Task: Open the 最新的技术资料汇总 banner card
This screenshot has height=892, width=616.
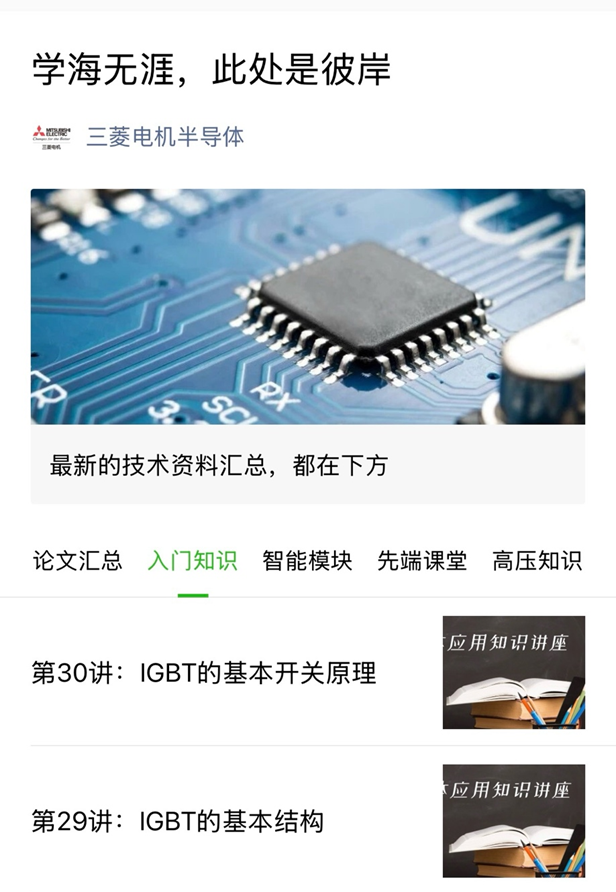Action: (308, 346)
